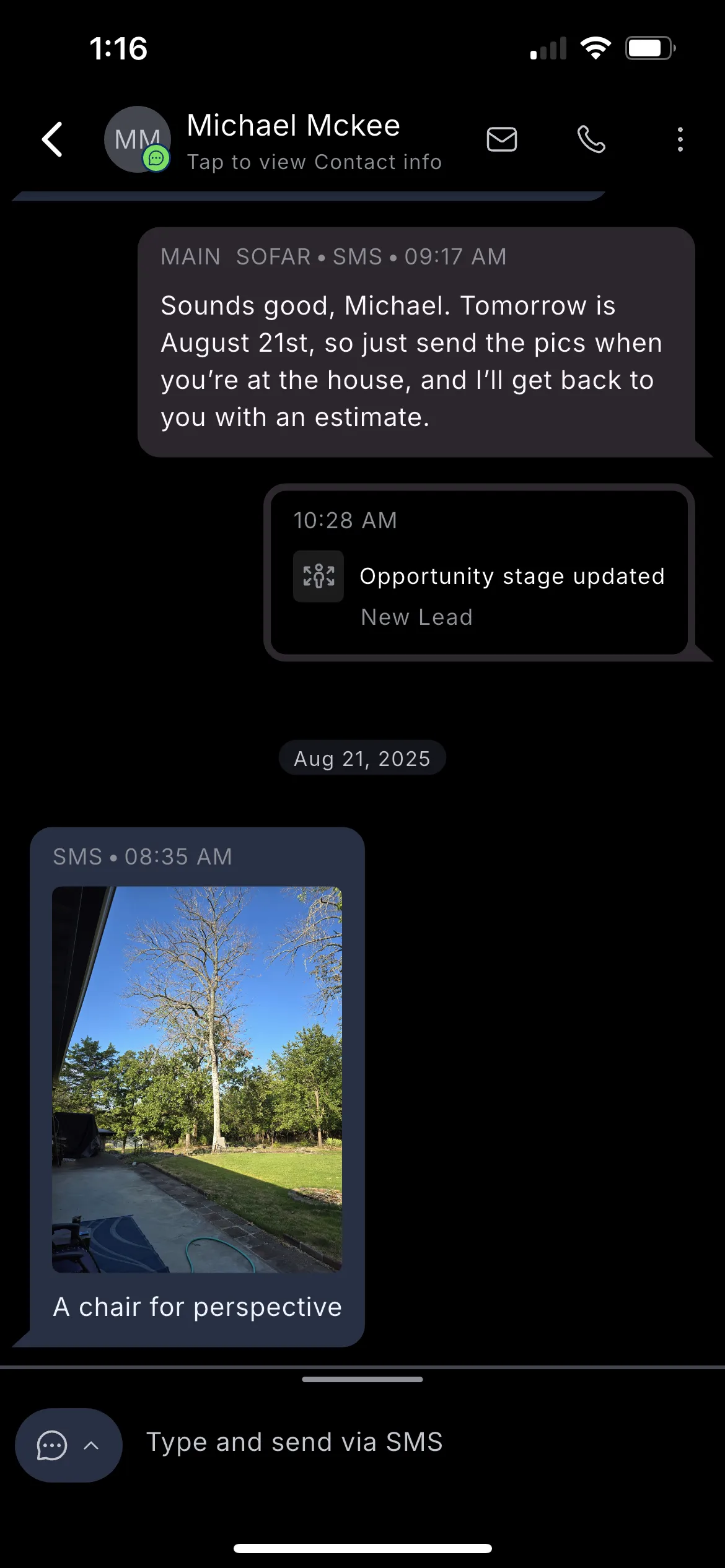Open the three-dot overflow menu
This screenshot has width=725, height=1568.
680,139
